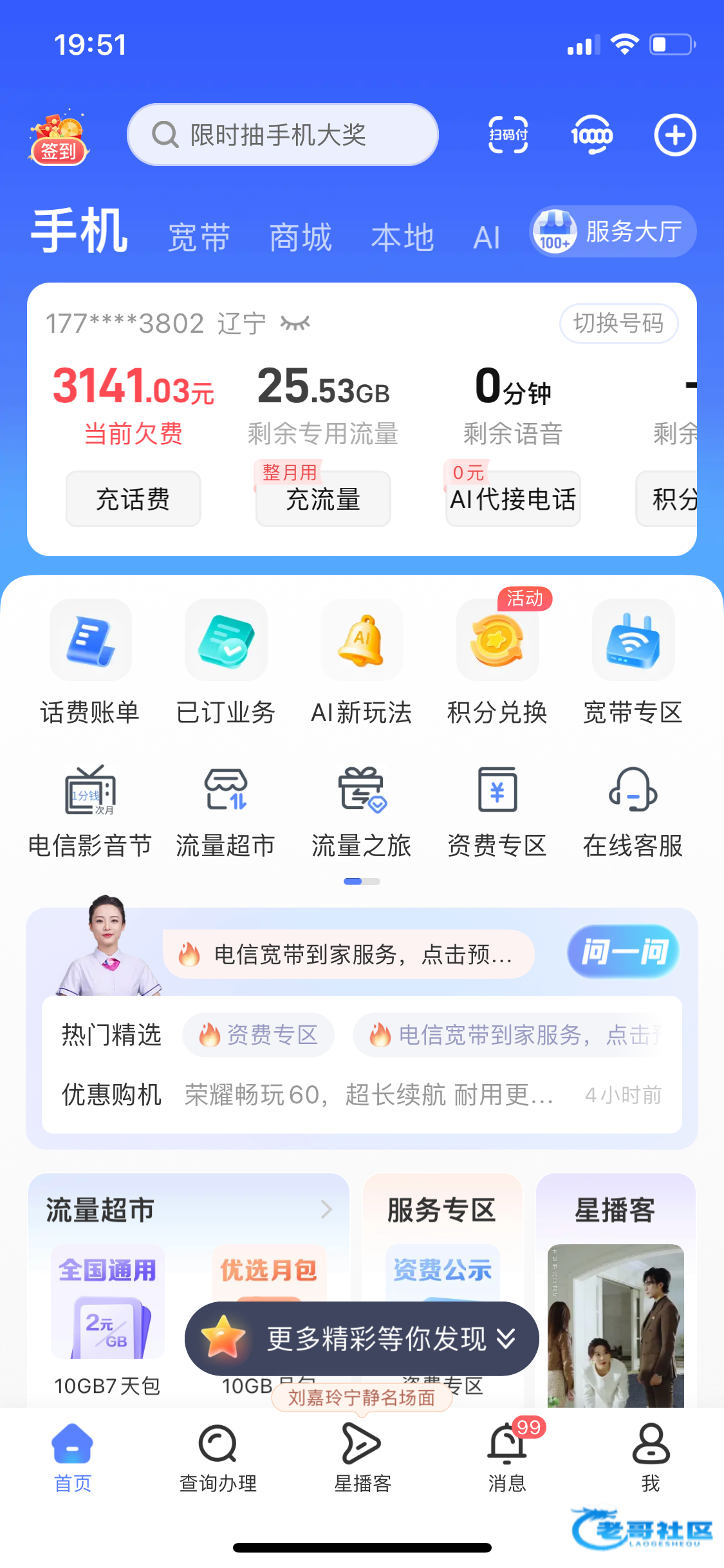Open the 签到 check-in icon
The image size is (724, 1568).
59,139
